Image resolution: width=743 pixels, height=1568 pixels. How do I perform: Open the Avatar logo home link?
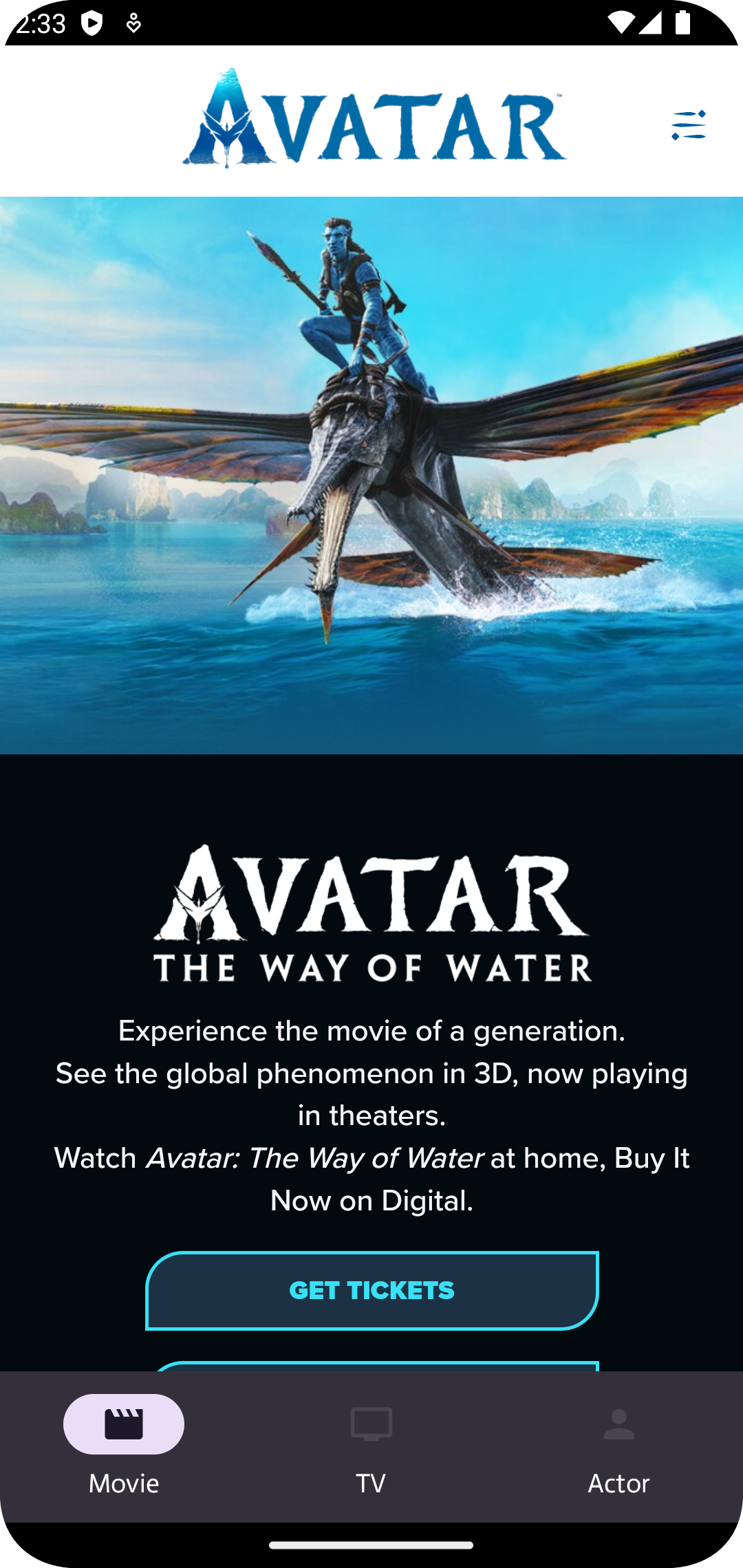click(375, 118)
